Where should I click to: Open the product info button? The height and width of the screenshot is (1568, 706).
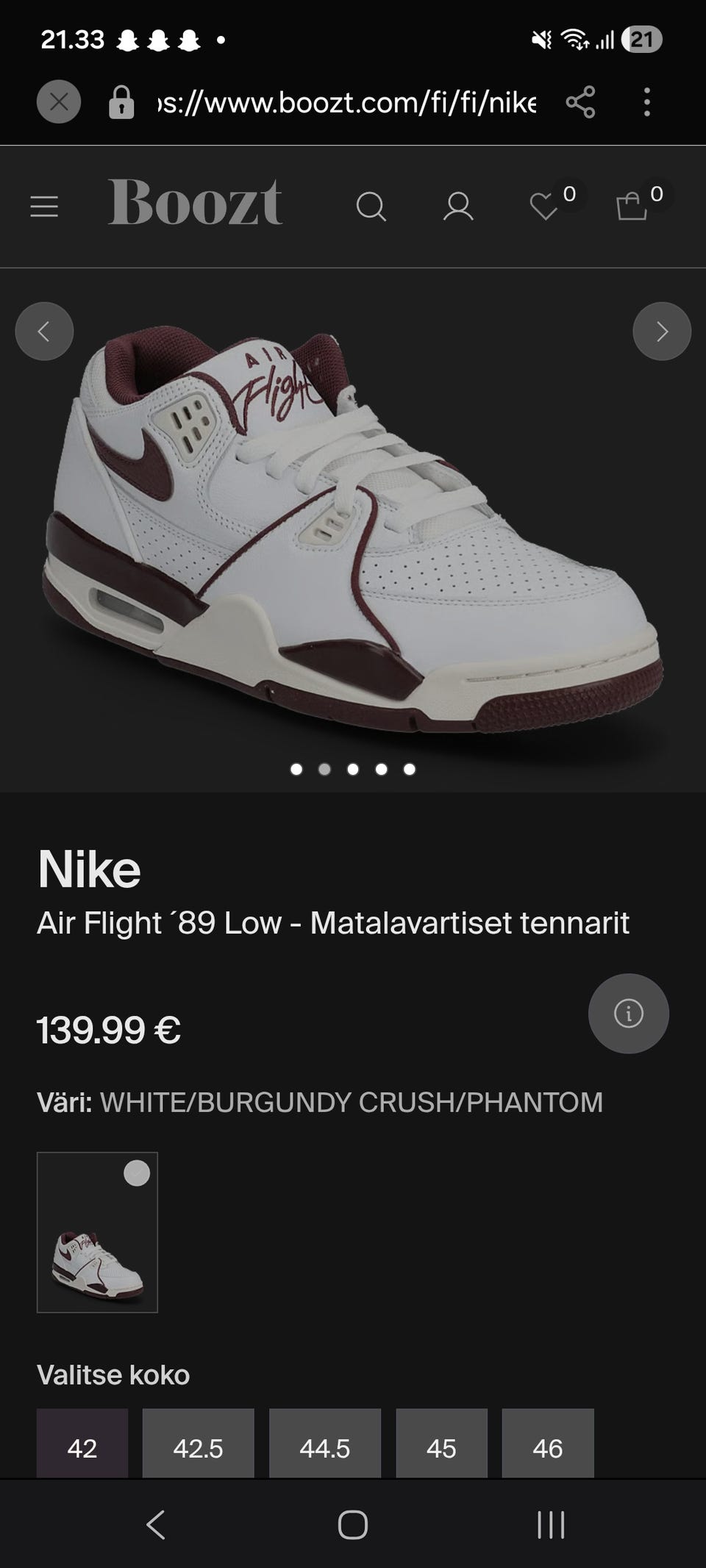pos(629,1014)
